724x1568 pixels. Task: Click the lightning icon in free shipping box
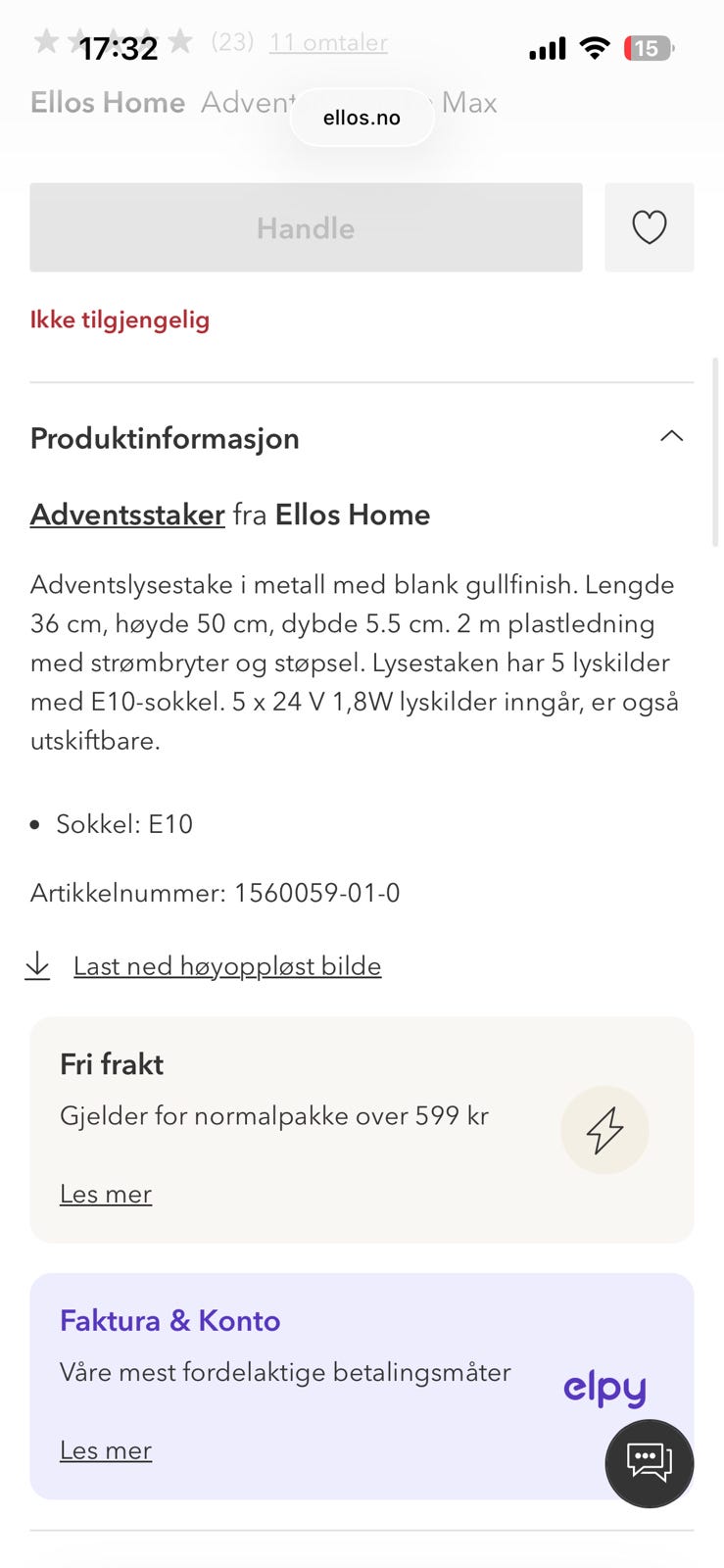pyautogui.click(x=604, y=1130)
